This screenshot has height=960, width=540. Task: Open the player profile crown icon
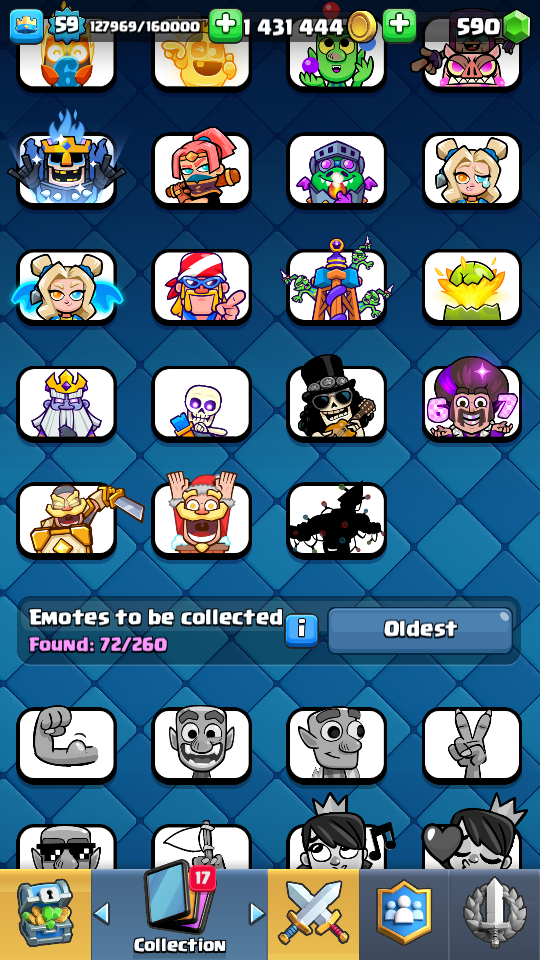click(x=26, y=26)
